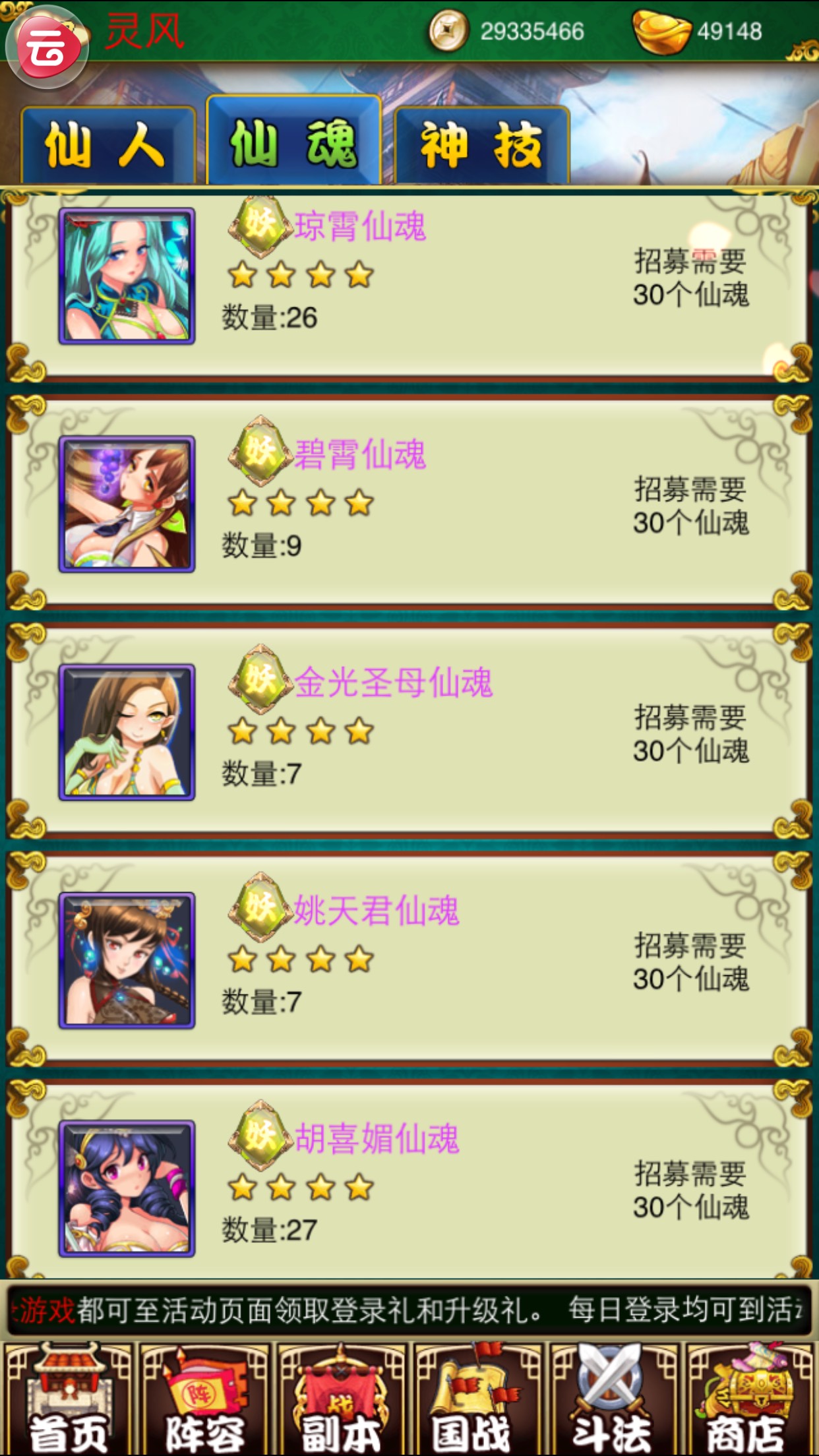Tap the red 云 floating button
This screenshot has width=819, height=1456.
click(47, 46)
